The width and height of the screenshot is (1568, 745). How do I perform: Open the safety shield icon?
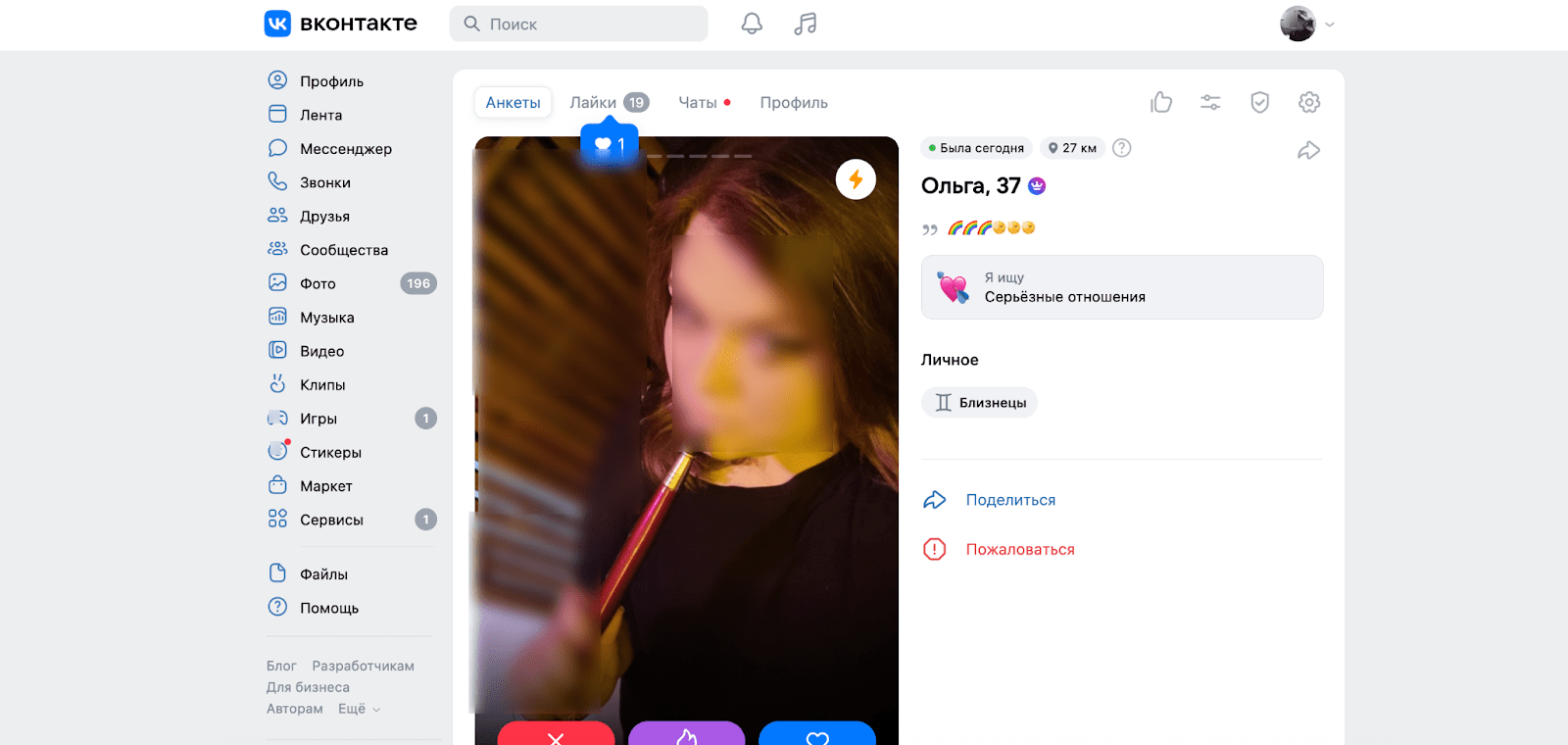pyautogui.click(x=1260, y=102)
